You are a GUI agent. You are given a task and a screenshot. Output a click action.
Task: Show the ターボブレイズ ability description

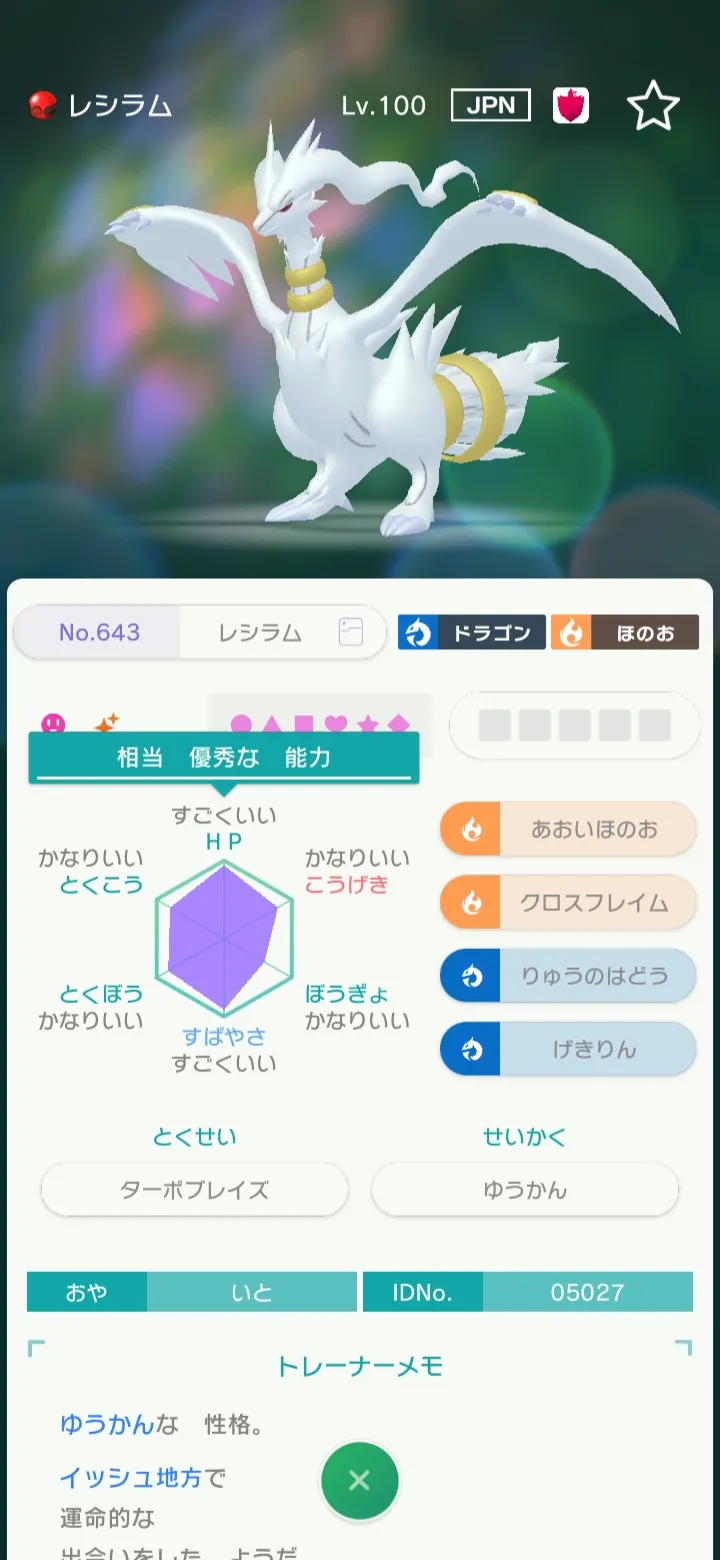click(195, 1190)
